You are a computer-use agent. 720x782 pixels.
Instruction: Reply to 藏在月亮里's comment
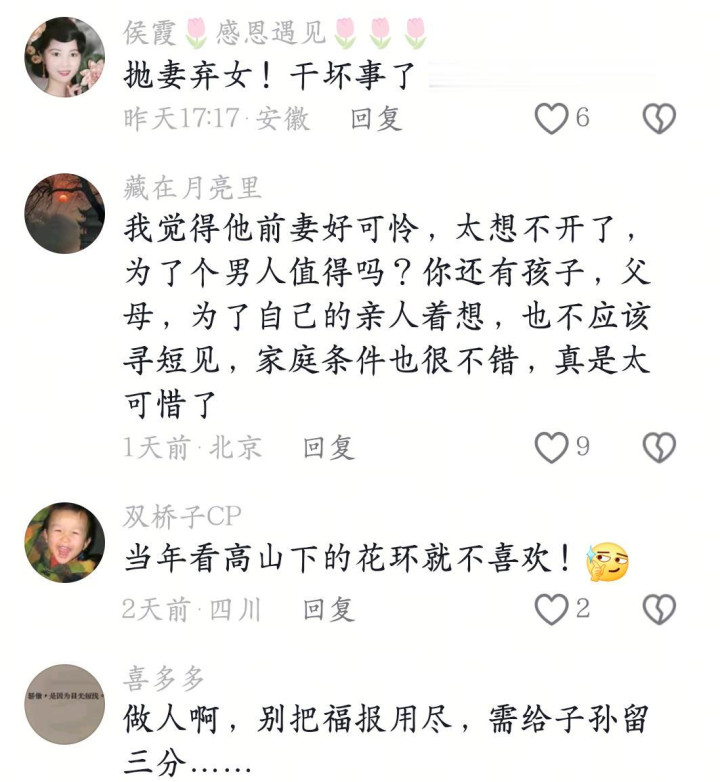point(329,447)
